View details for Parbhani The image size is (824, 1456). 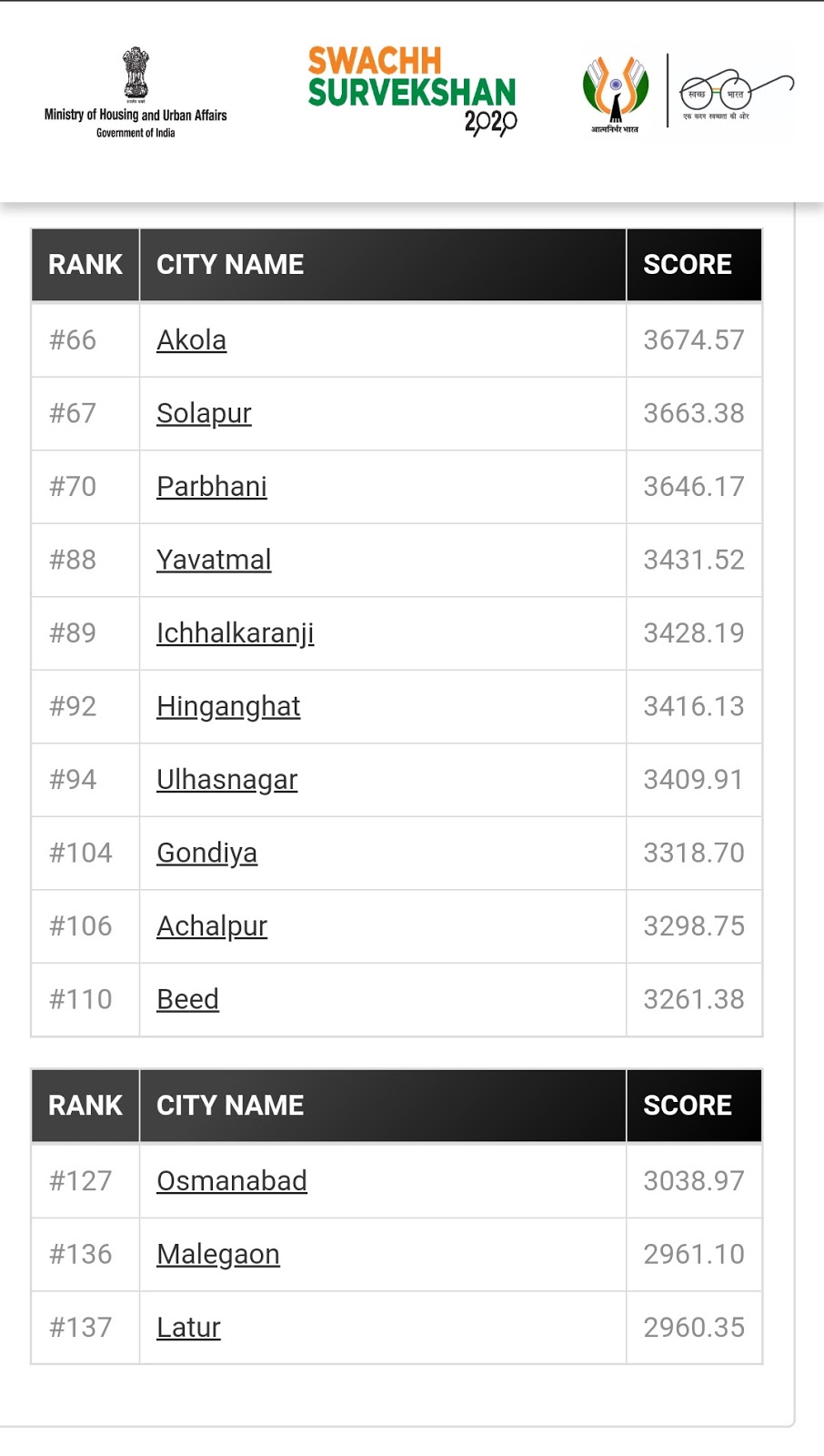tap(212, 487)
